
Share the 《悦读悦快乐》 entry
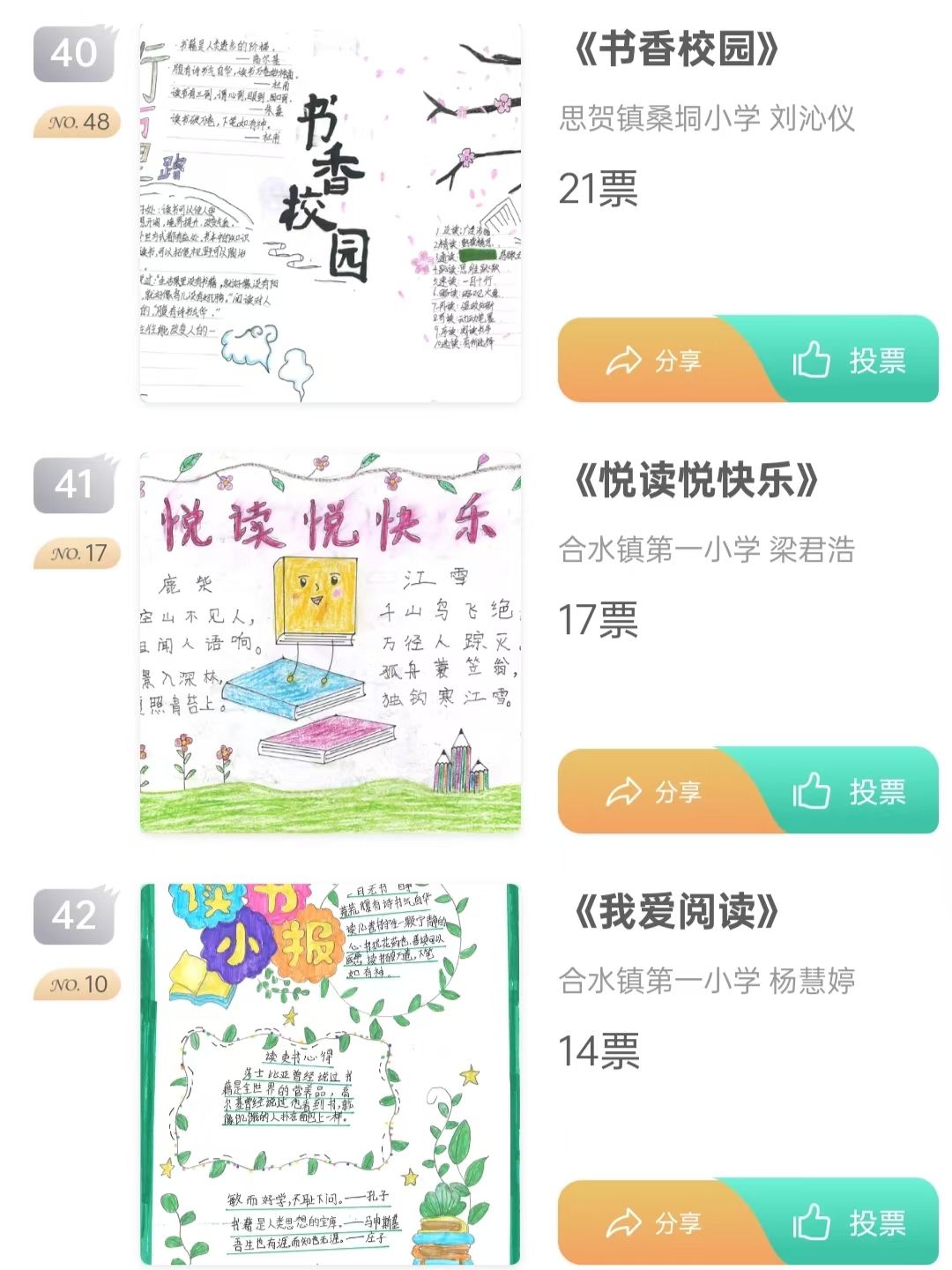click(654, 792)
